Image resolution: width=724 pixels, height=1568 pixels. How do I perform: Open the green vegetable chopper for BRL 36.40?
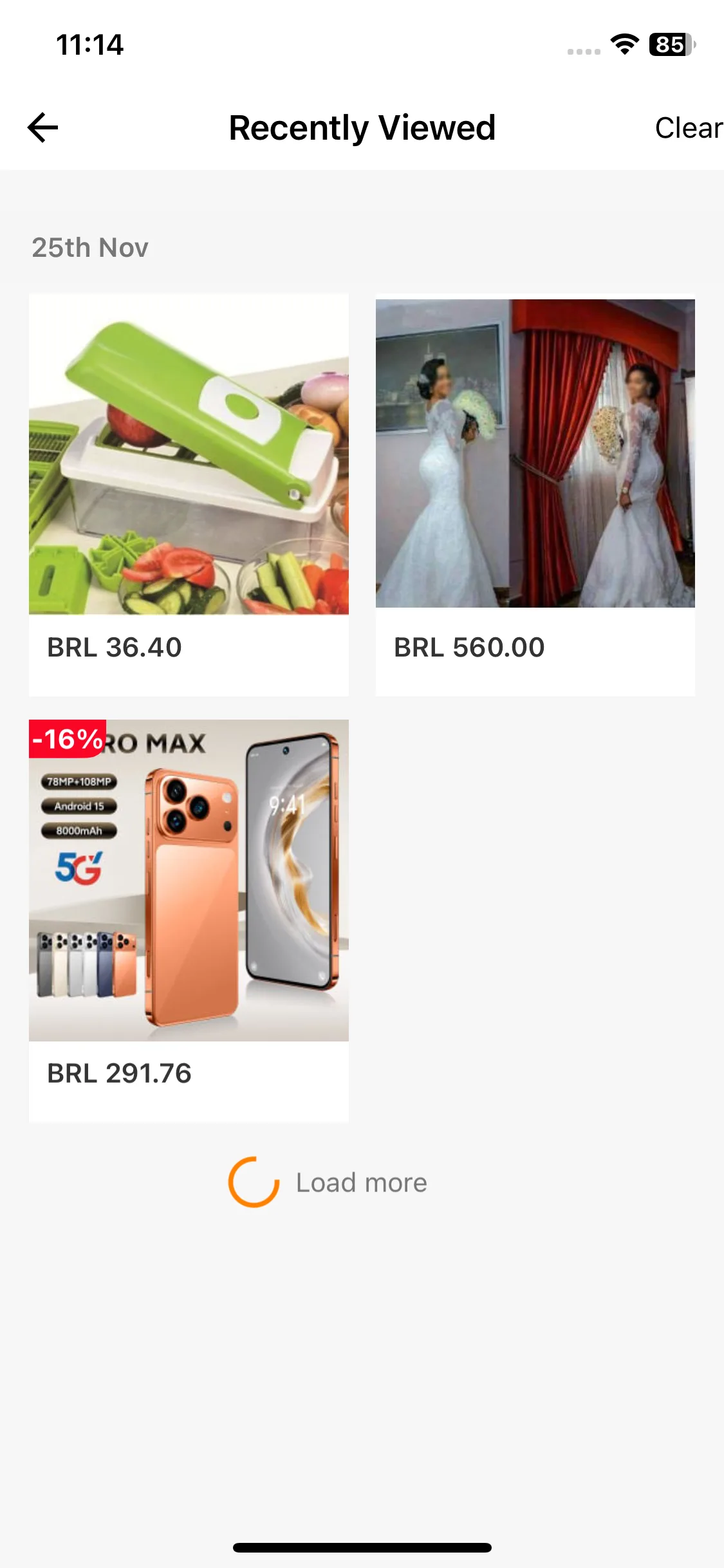189,454
